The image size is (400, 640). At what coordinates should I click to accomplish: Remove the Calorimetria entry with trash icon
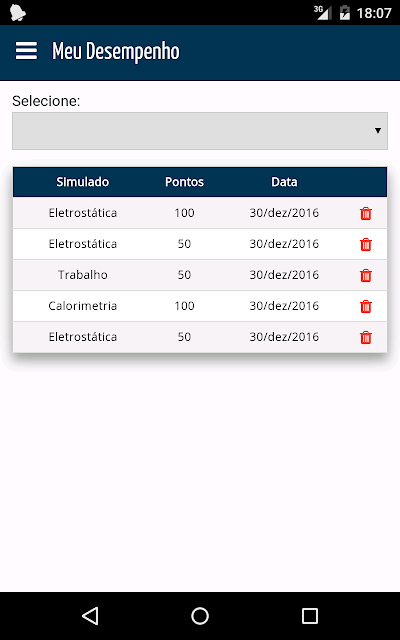pyautogui.click(x=366, y=307)
